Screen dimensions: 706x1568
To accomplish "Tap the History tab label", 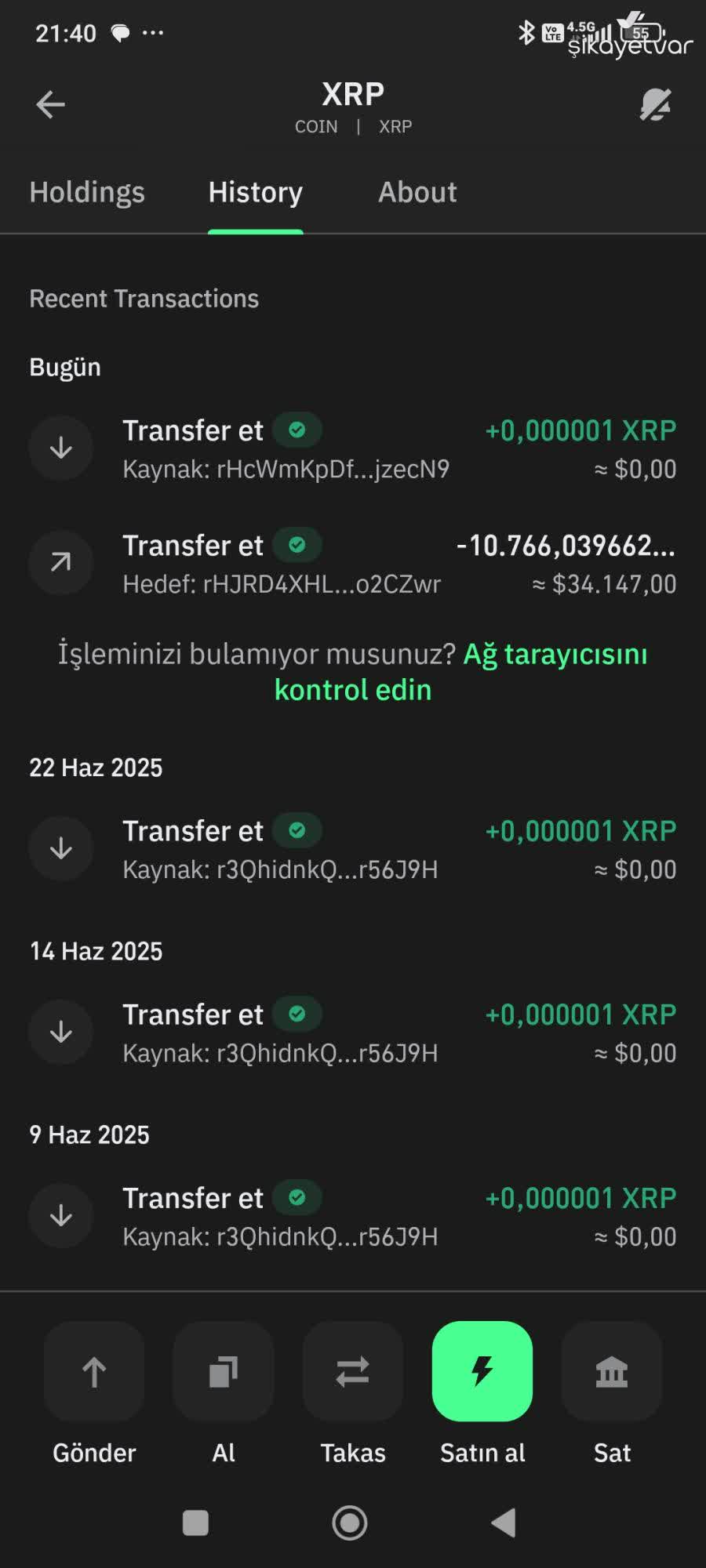I will tap(255, 192).
